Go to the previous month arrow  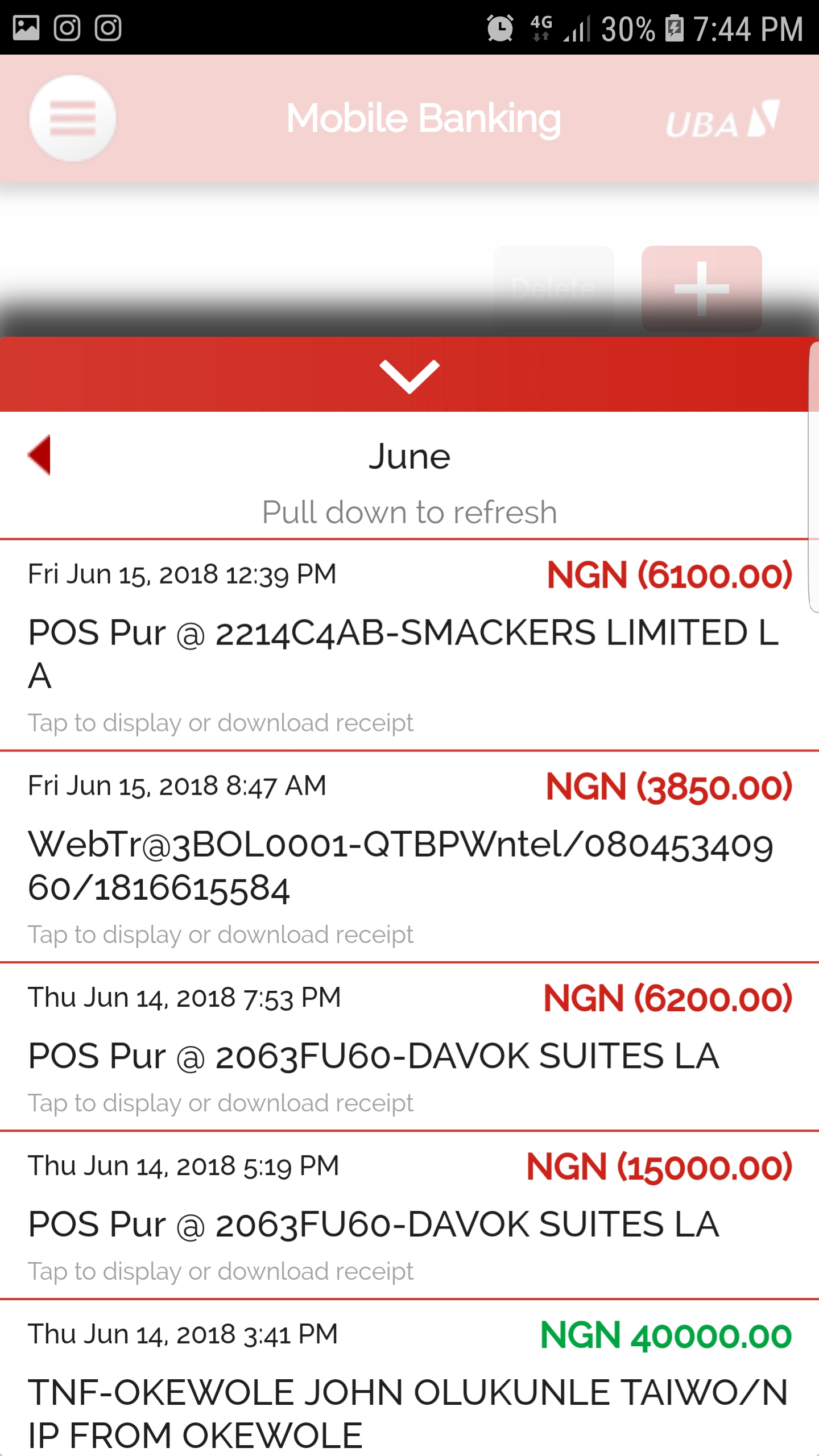(x=40, y=455)
